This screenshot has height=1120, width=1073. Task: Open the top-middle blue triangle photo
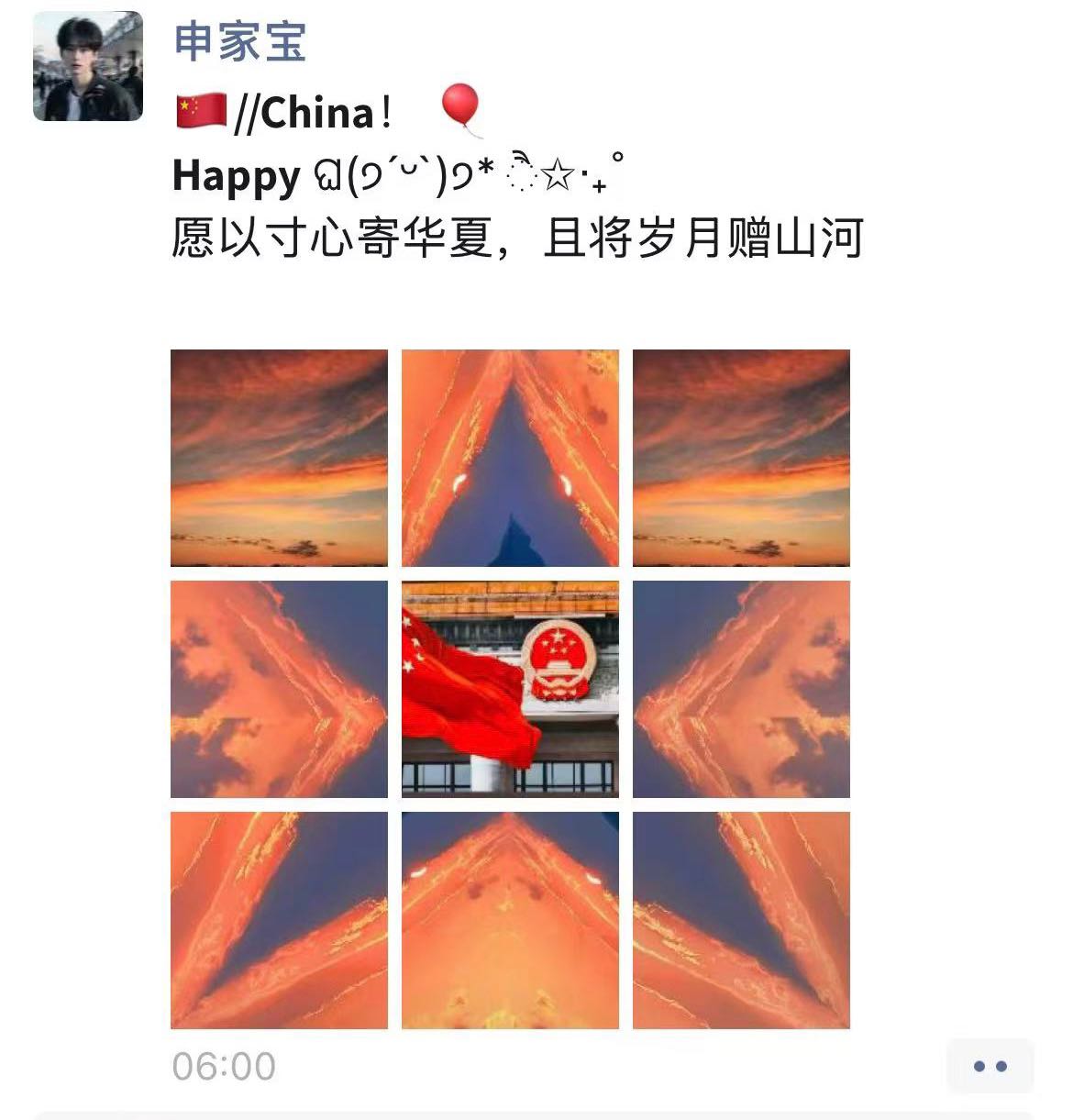pos(510,458)
